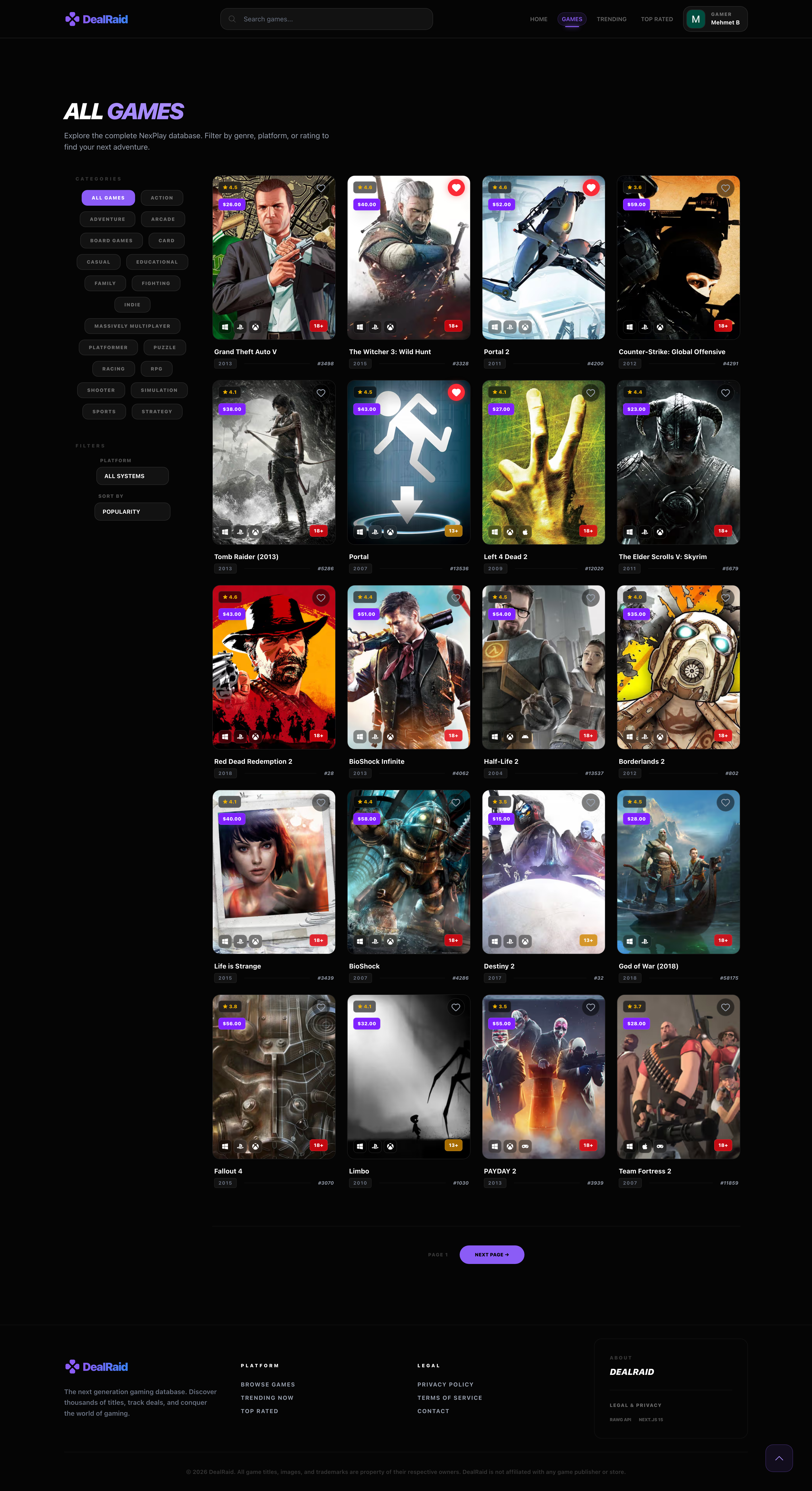This screenshot has width=812, height=1491.
Task: Select the RPG category chip
Action: point(156,369)
